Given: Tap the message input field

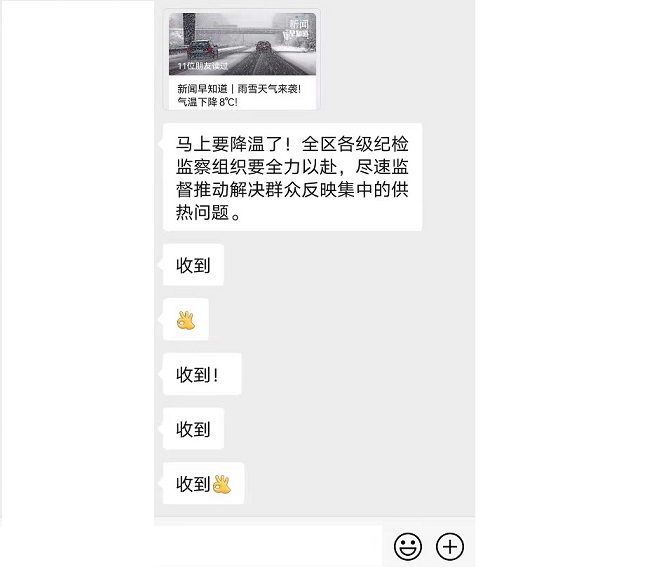Looking at the screenshot, I should click(x=268, y=546).
